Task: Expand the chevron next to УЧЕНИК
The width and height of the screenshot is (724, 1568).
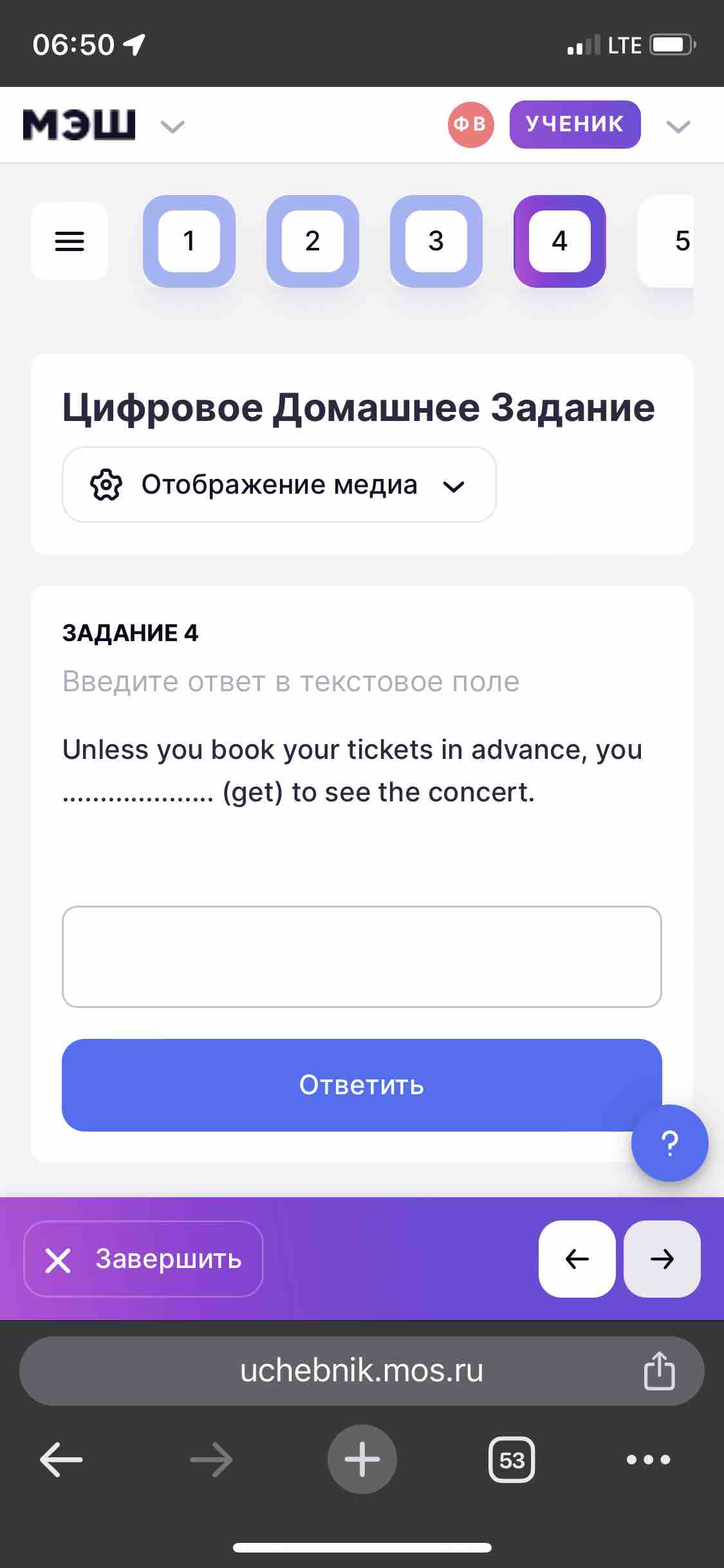Action: click(x=678, y=126)
